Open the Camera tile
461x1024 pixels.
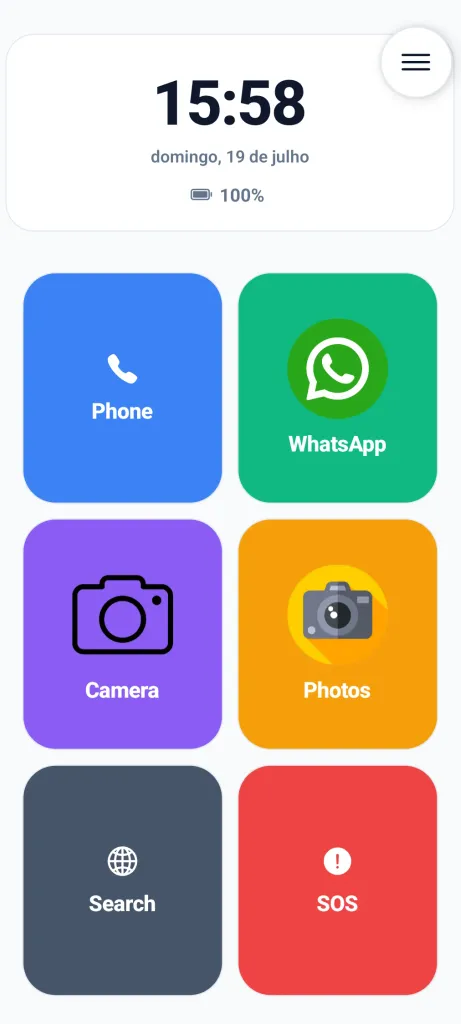click(123, 634)
